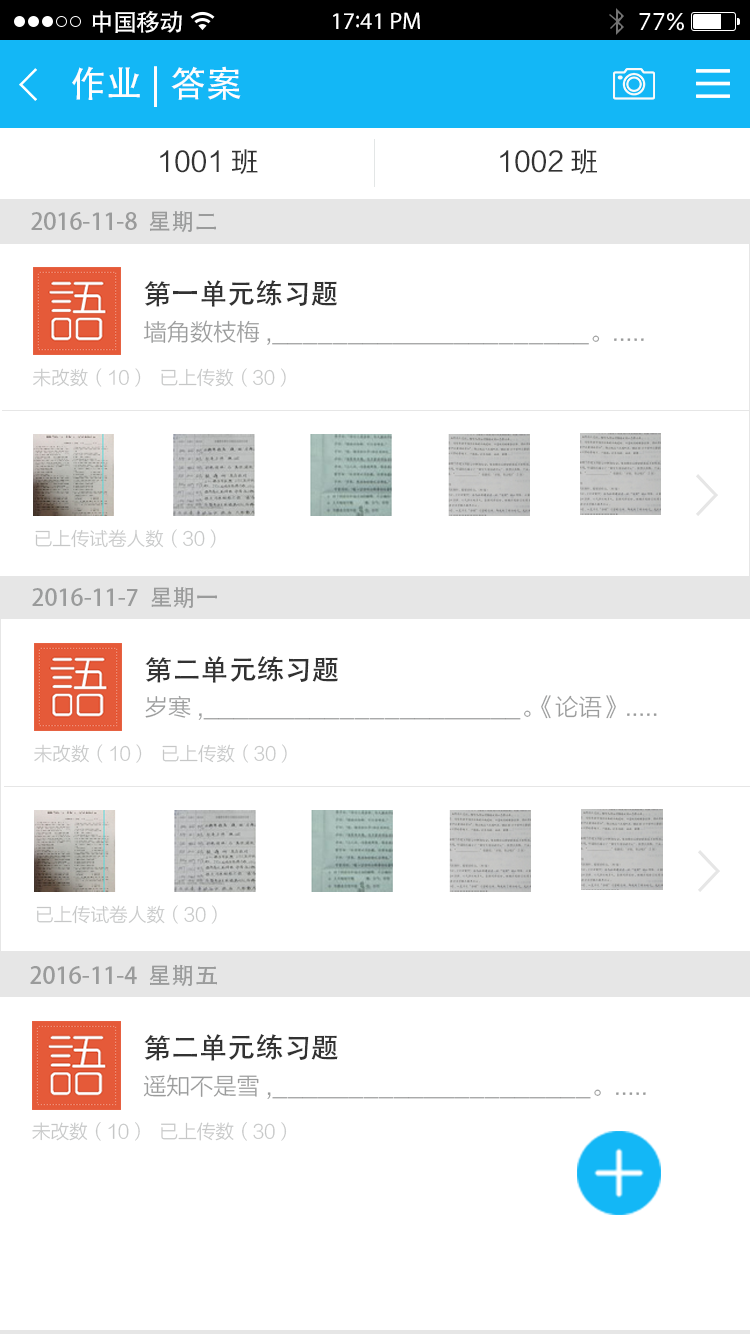
Task: Switch to the 1001 班 tab
Action: pos(208,162)
